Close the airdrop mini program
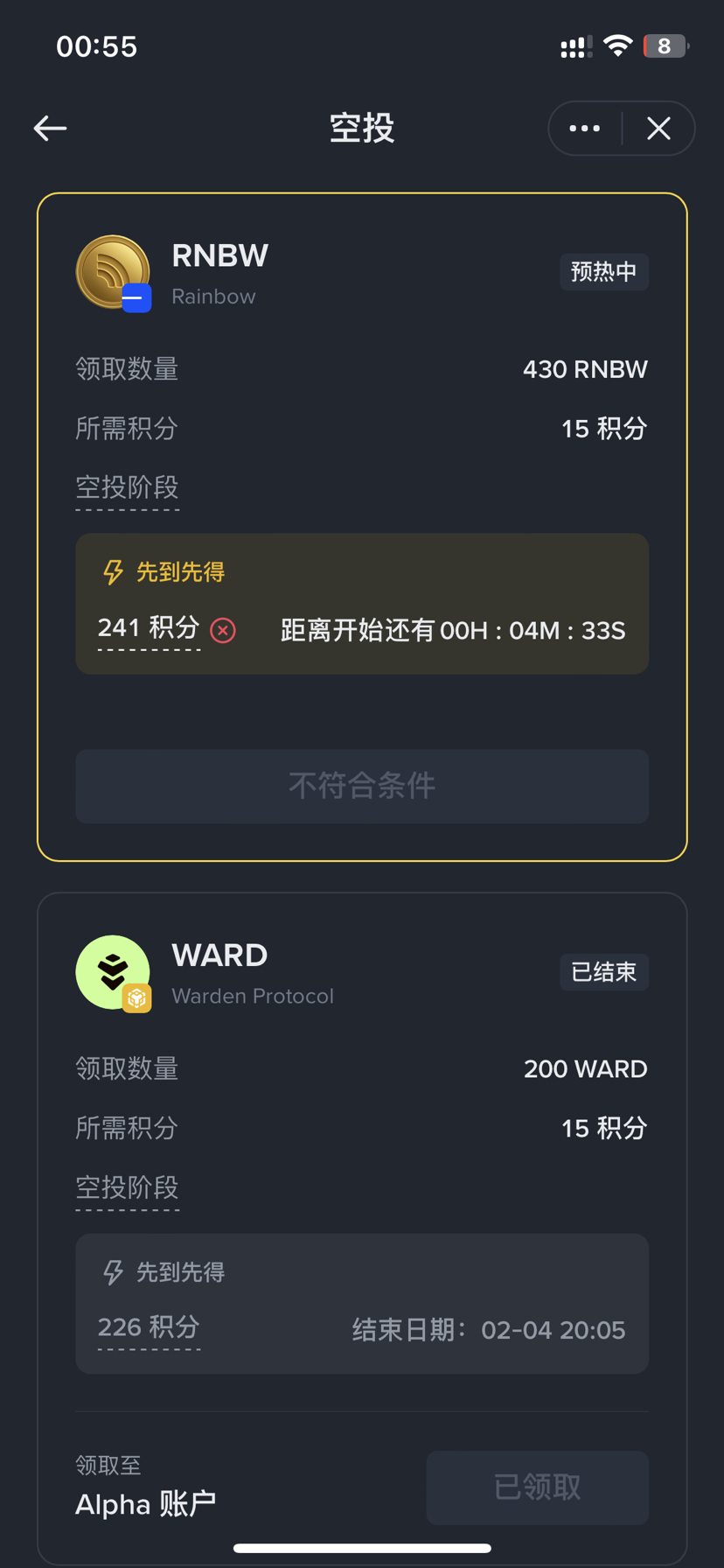 [x=658, y=129]
